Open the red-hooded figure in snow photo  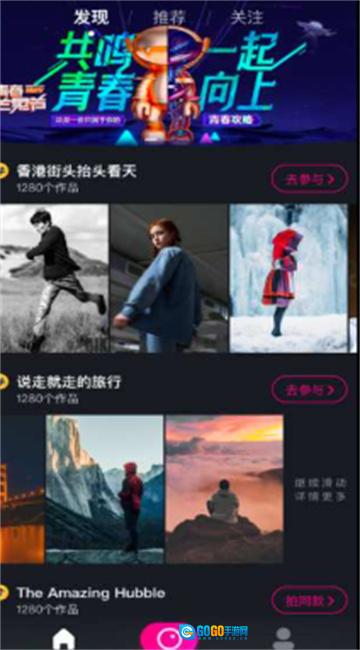(x=289, y=278)
